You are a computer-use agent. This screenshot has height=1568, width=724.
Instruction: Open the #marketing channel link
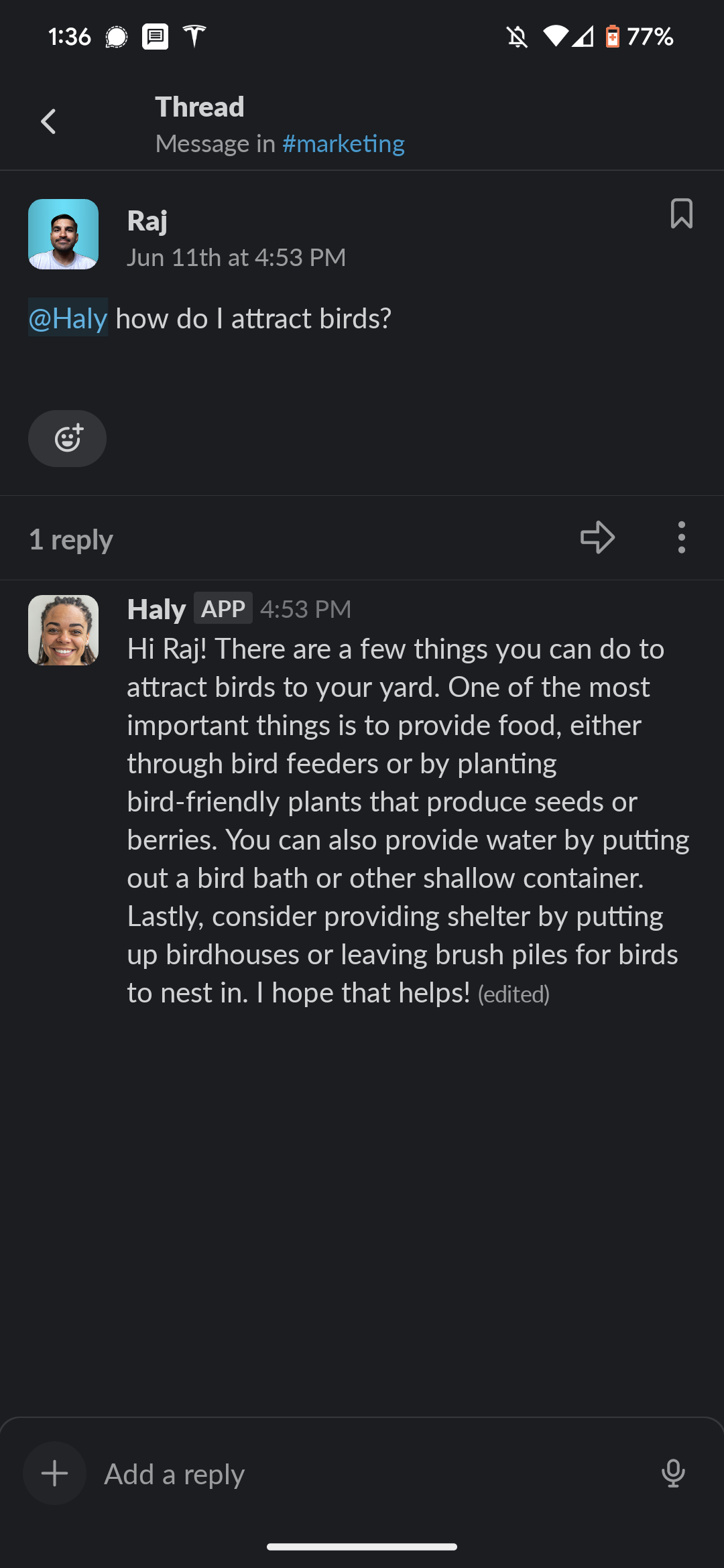click(x=343, y=144)
